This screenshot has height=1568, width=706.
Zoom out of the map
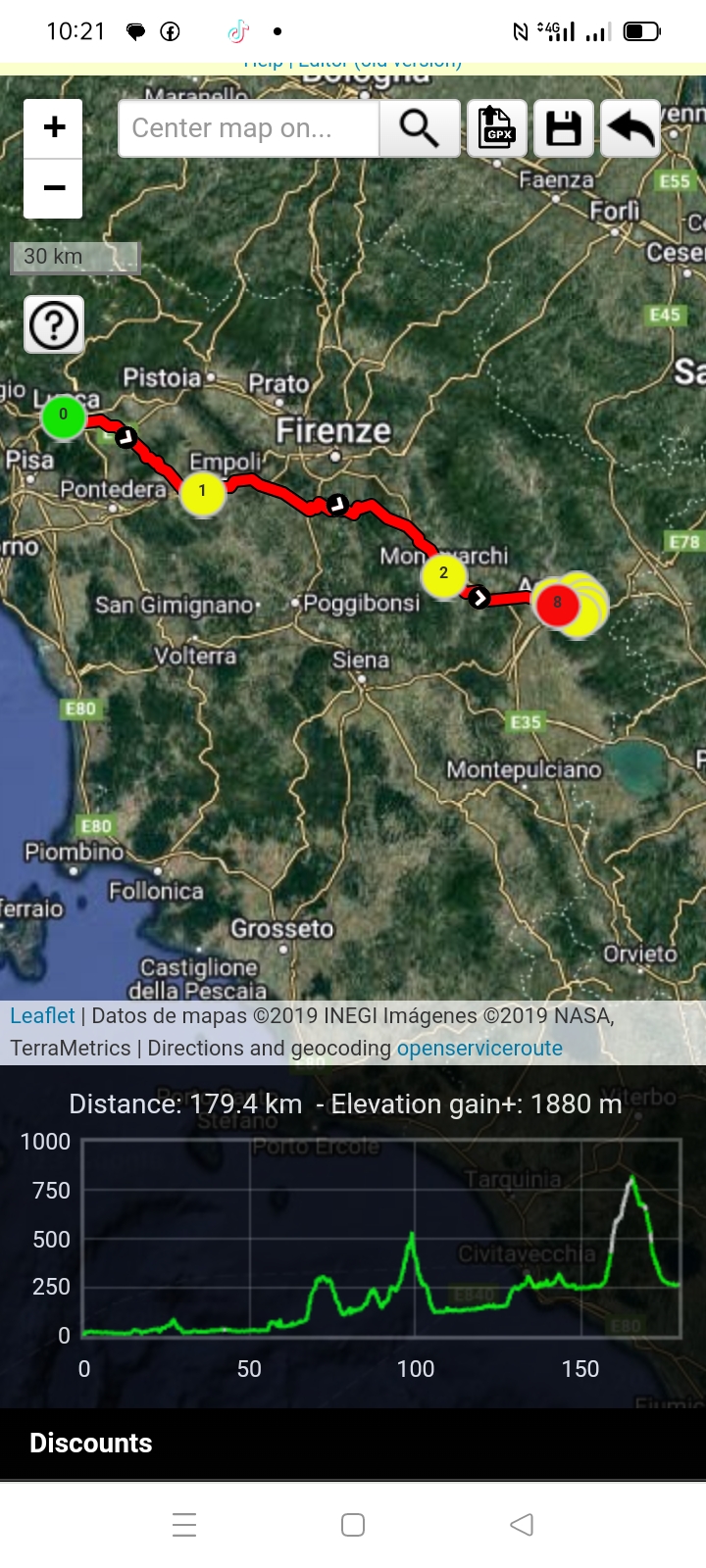click(x=54, y=188)
